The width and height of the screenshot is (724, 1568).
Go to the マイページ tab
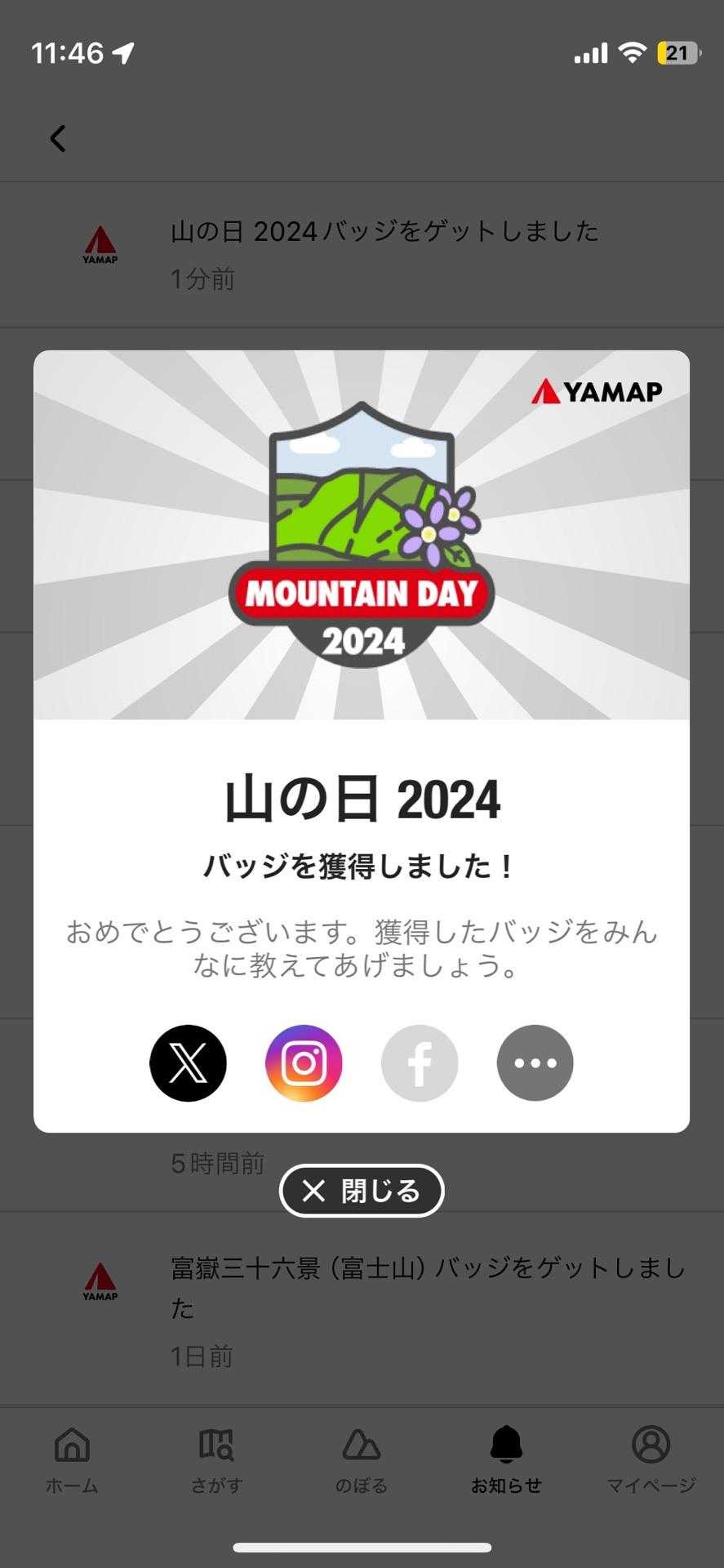tap(651, 1460)
